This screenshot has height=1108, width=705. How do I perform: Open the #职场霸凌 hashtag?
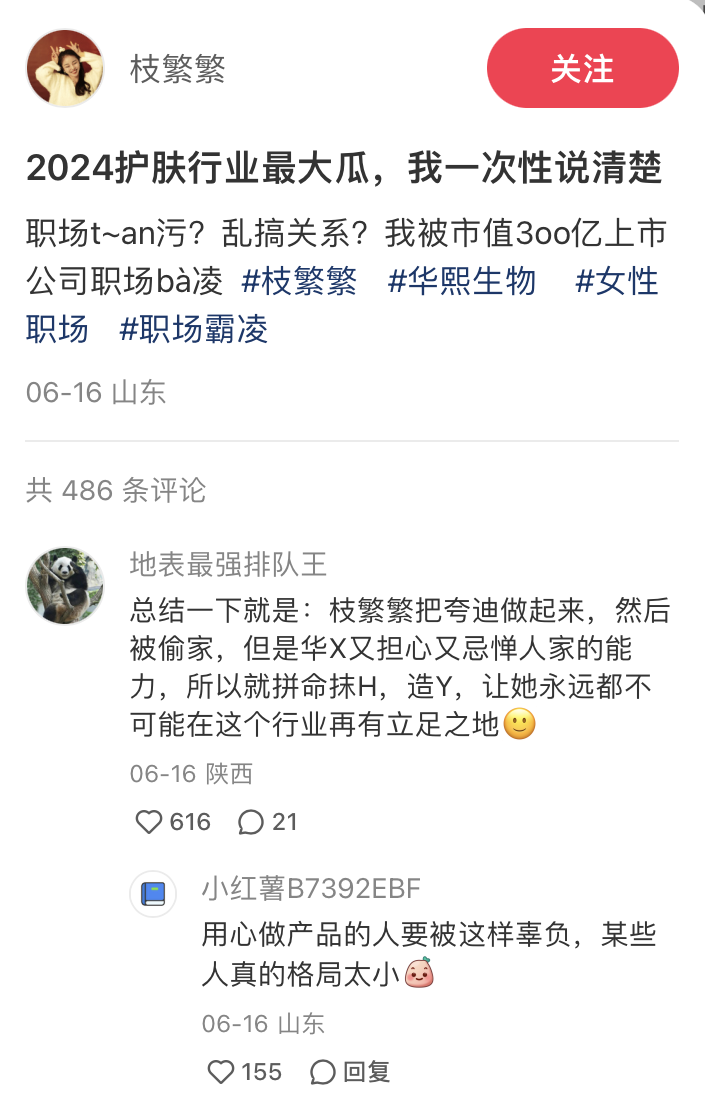coord(194,329)
